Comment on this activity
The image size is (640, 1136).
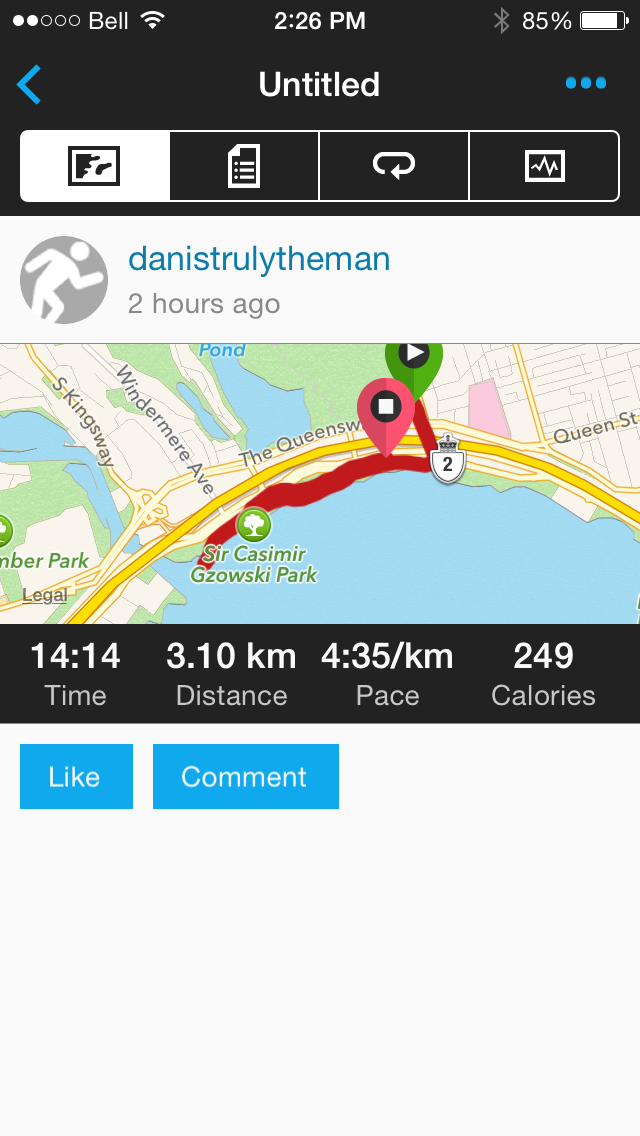[x=245, y=777]
